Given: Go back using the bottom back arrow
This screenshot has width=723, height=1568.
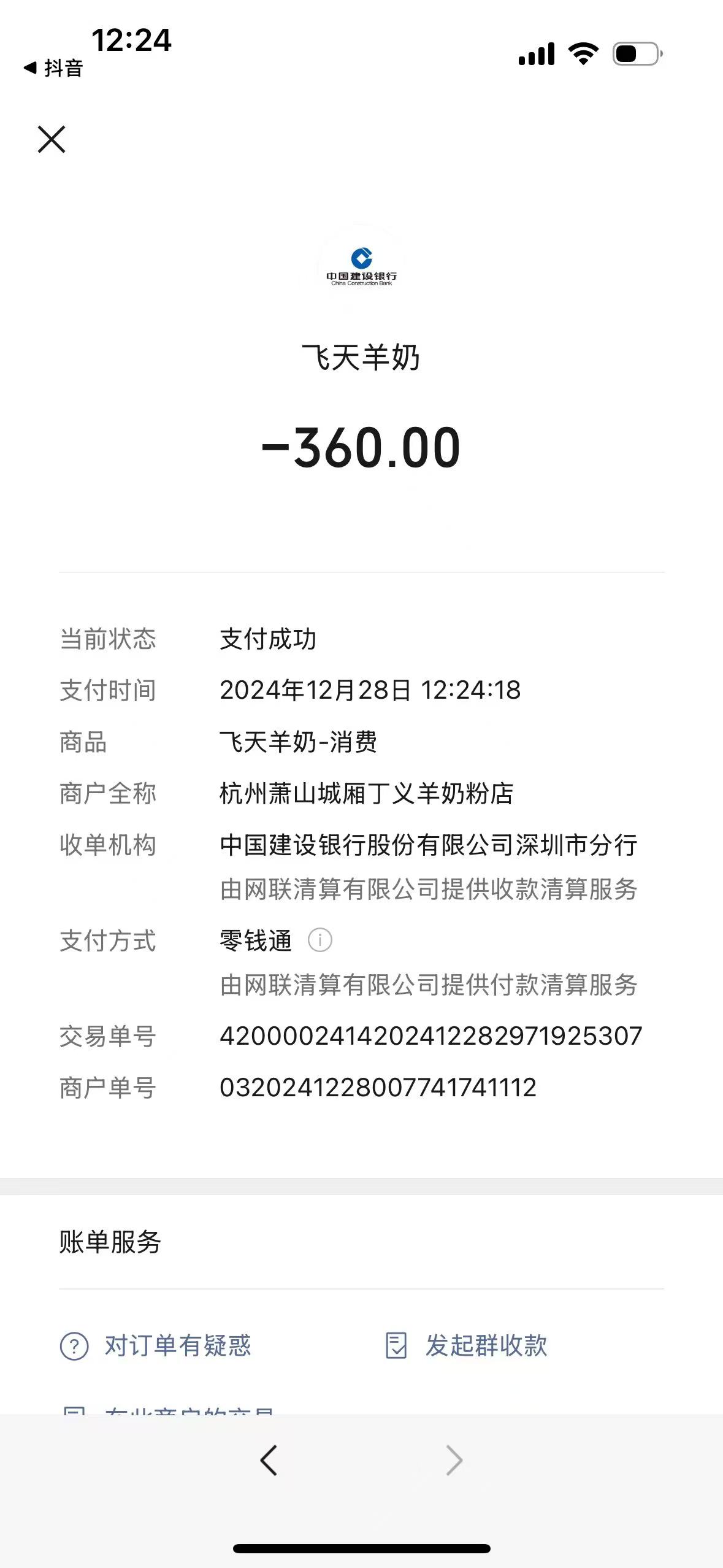Looking at the screenshot, I should pyautogui.click(x=269, y=1460).
